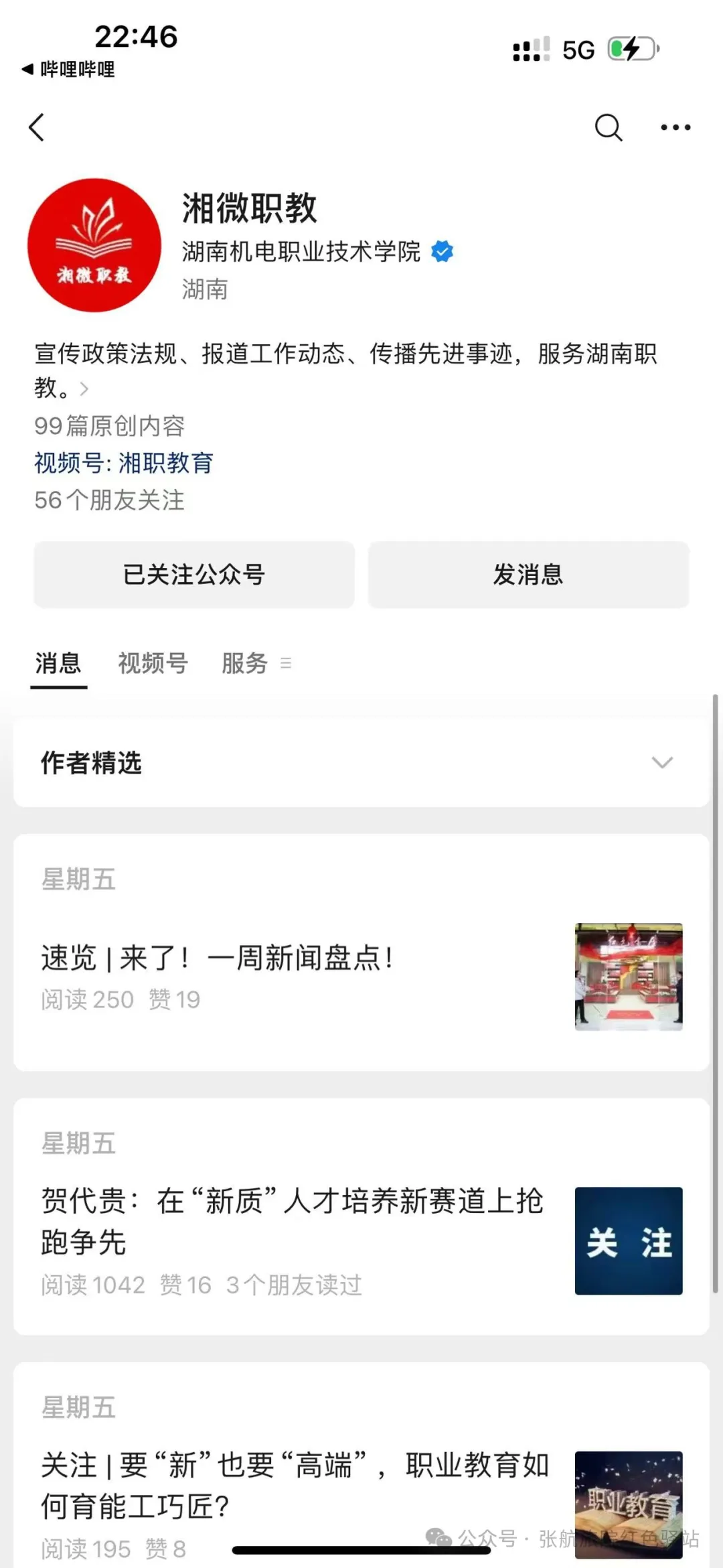Toggle follow state via 已关注公众号 button
723x1568 pixels.
193,575
